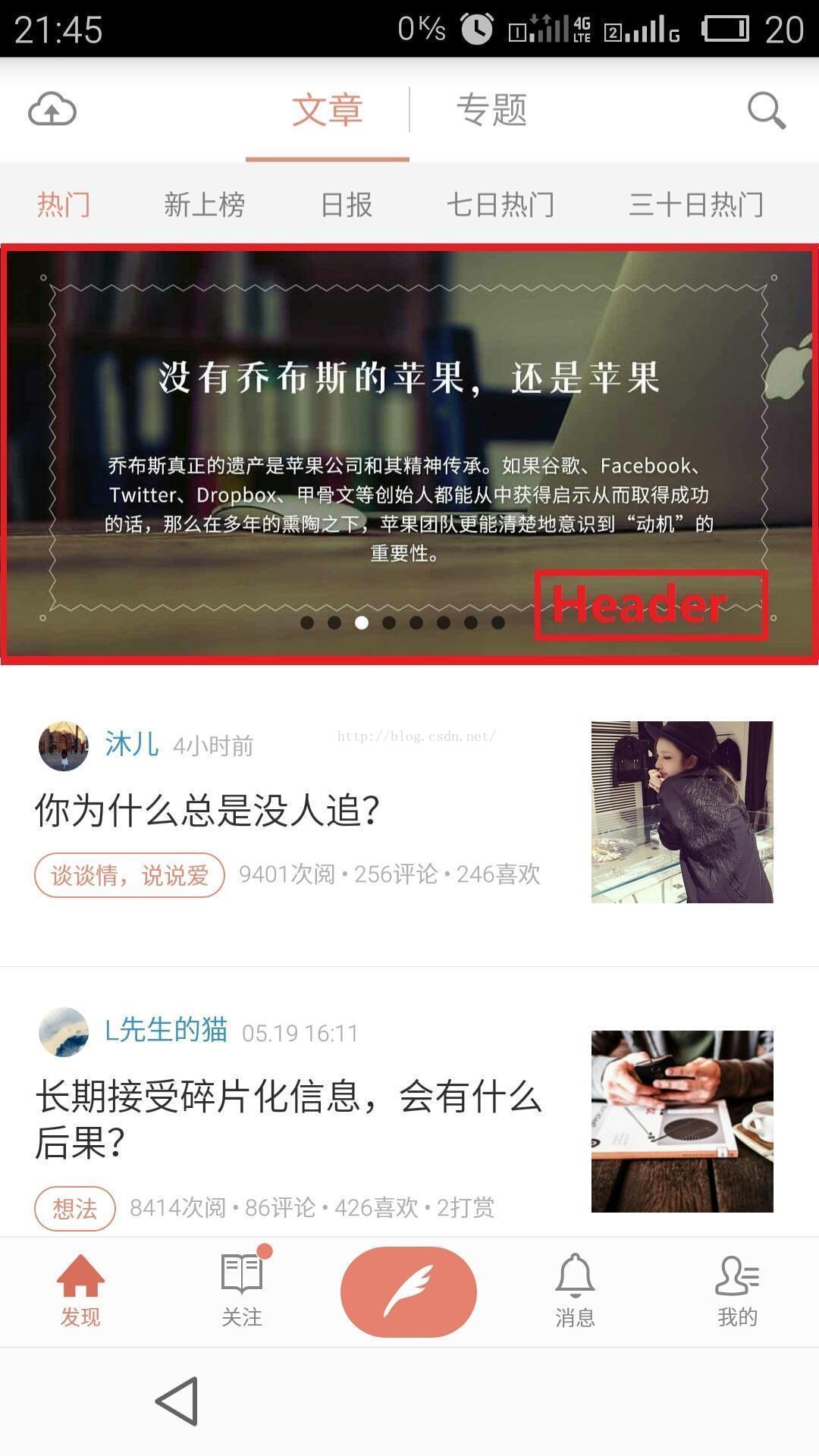
Task: Tap the cloud upload icon
Action: pyautogui.click(x=52, y=110)
